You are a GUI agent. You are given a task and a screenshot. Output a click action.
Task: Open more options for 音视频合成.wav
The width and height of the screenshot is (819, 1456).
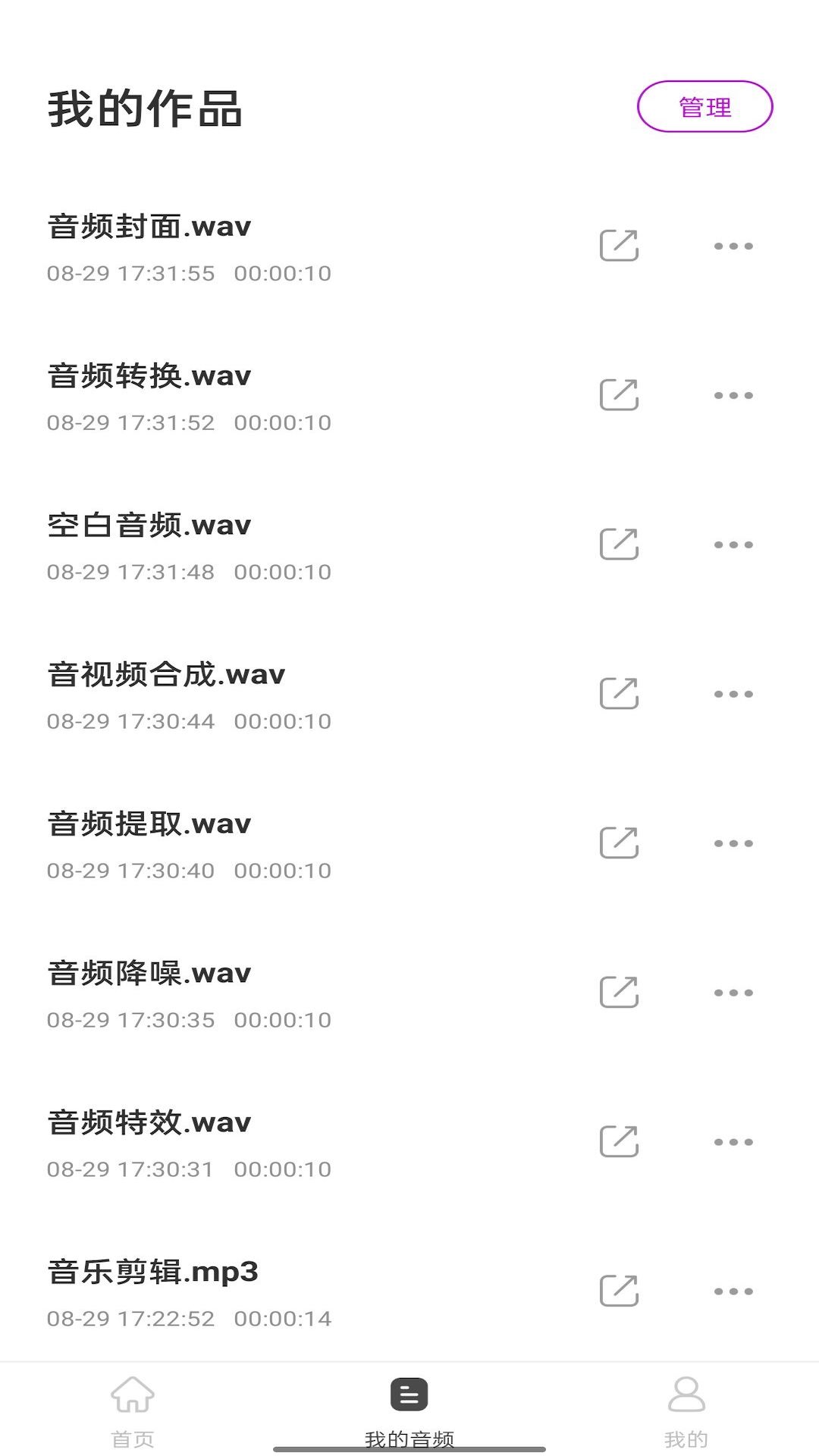[733, 693]
